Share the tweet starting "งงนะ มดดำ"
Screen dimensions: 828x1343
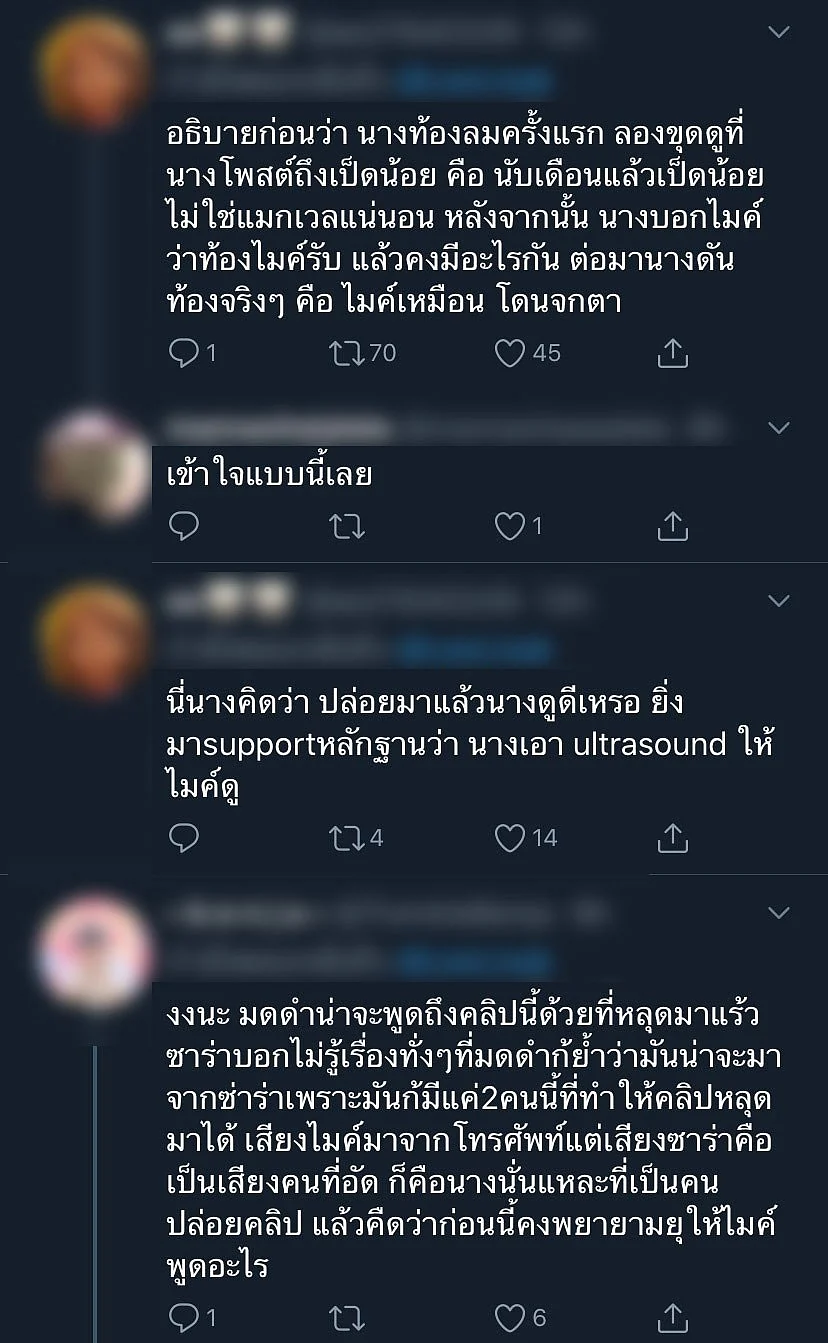point(674,1317)
